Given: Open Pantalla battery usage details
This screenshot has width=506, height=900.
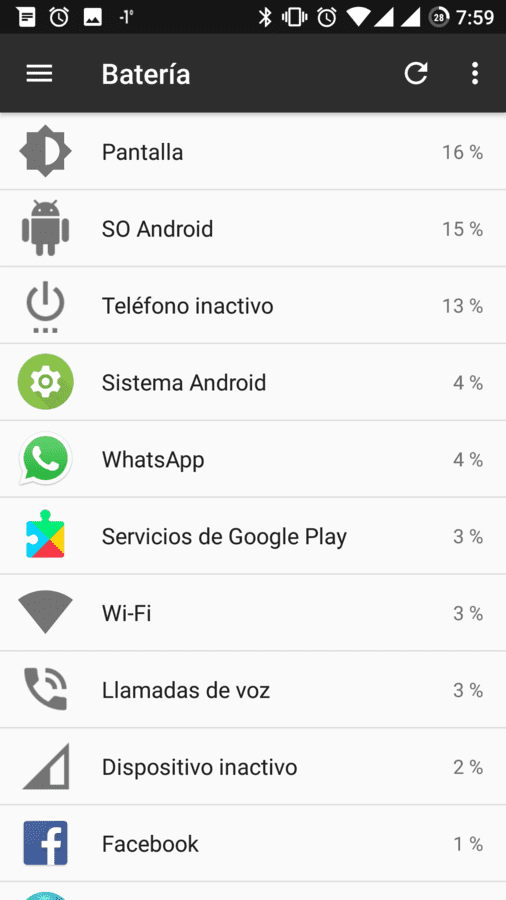Looking at the screenshot, I should (253, 152).
